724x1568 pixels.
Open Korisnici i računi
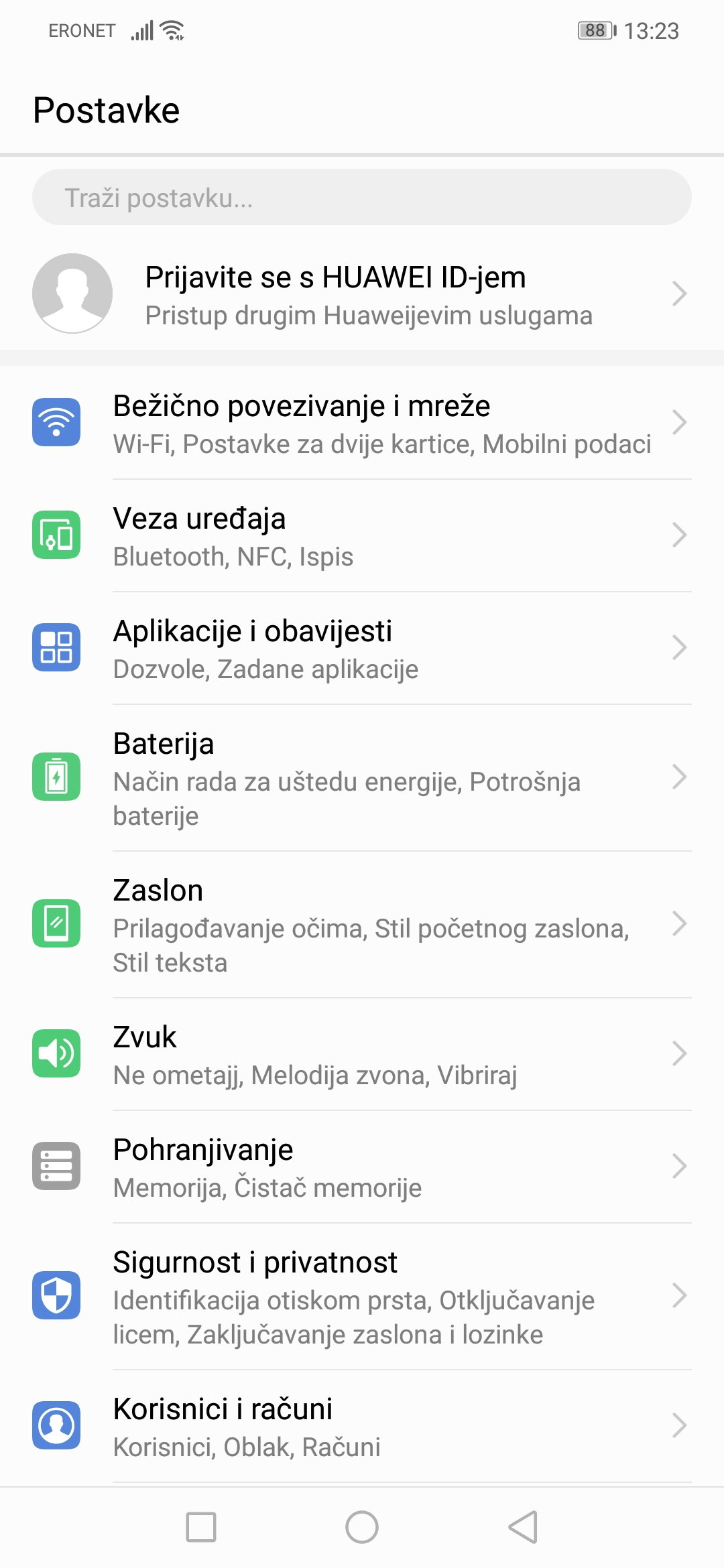point(362,1427)
